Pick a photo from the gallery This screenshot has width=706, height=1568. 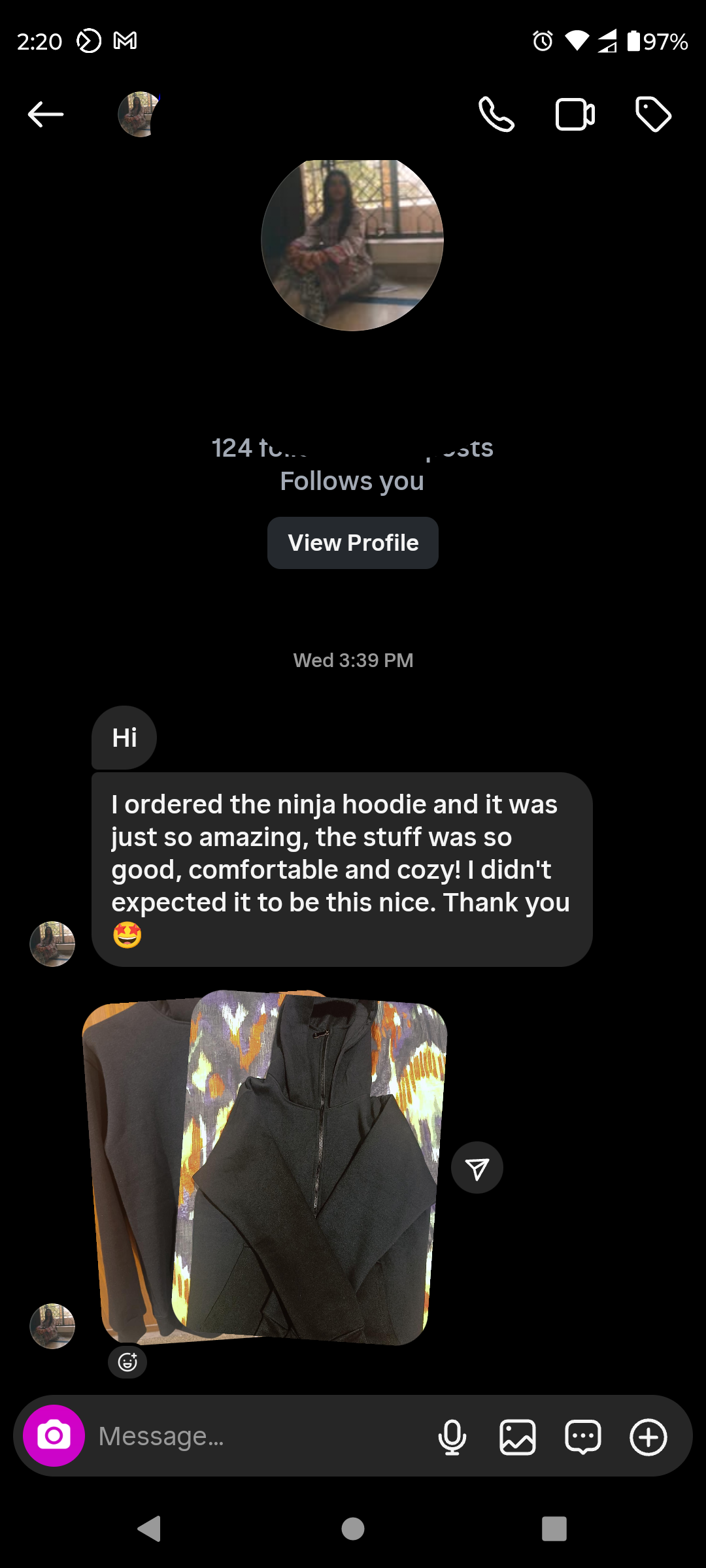point(518,1437)
